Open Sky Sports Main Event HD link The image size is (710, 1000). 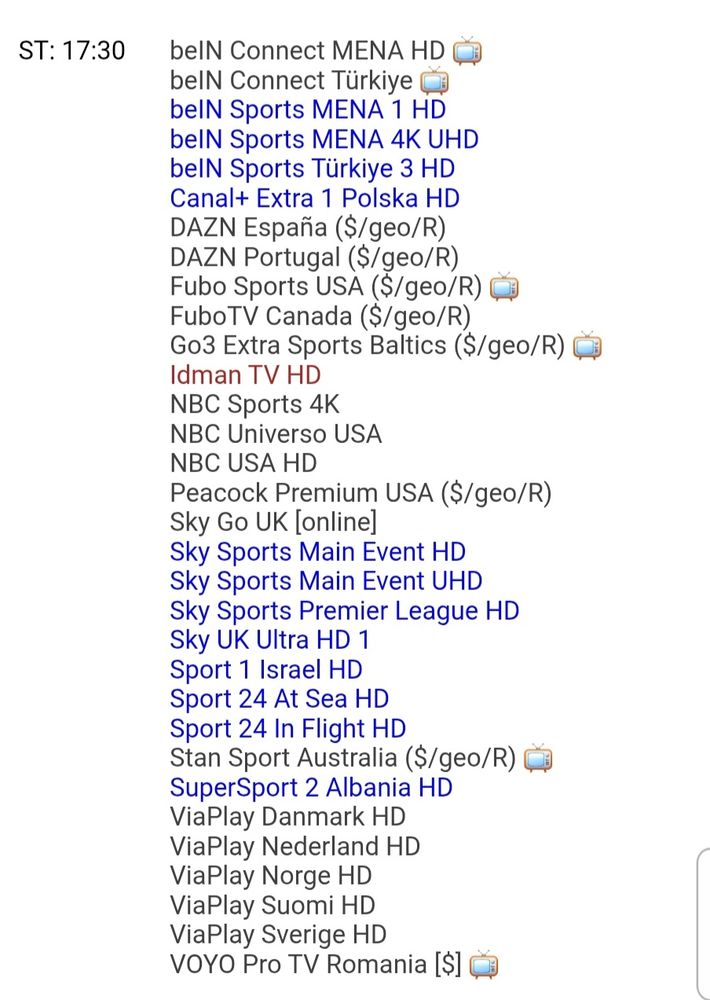tap(317, 552)
